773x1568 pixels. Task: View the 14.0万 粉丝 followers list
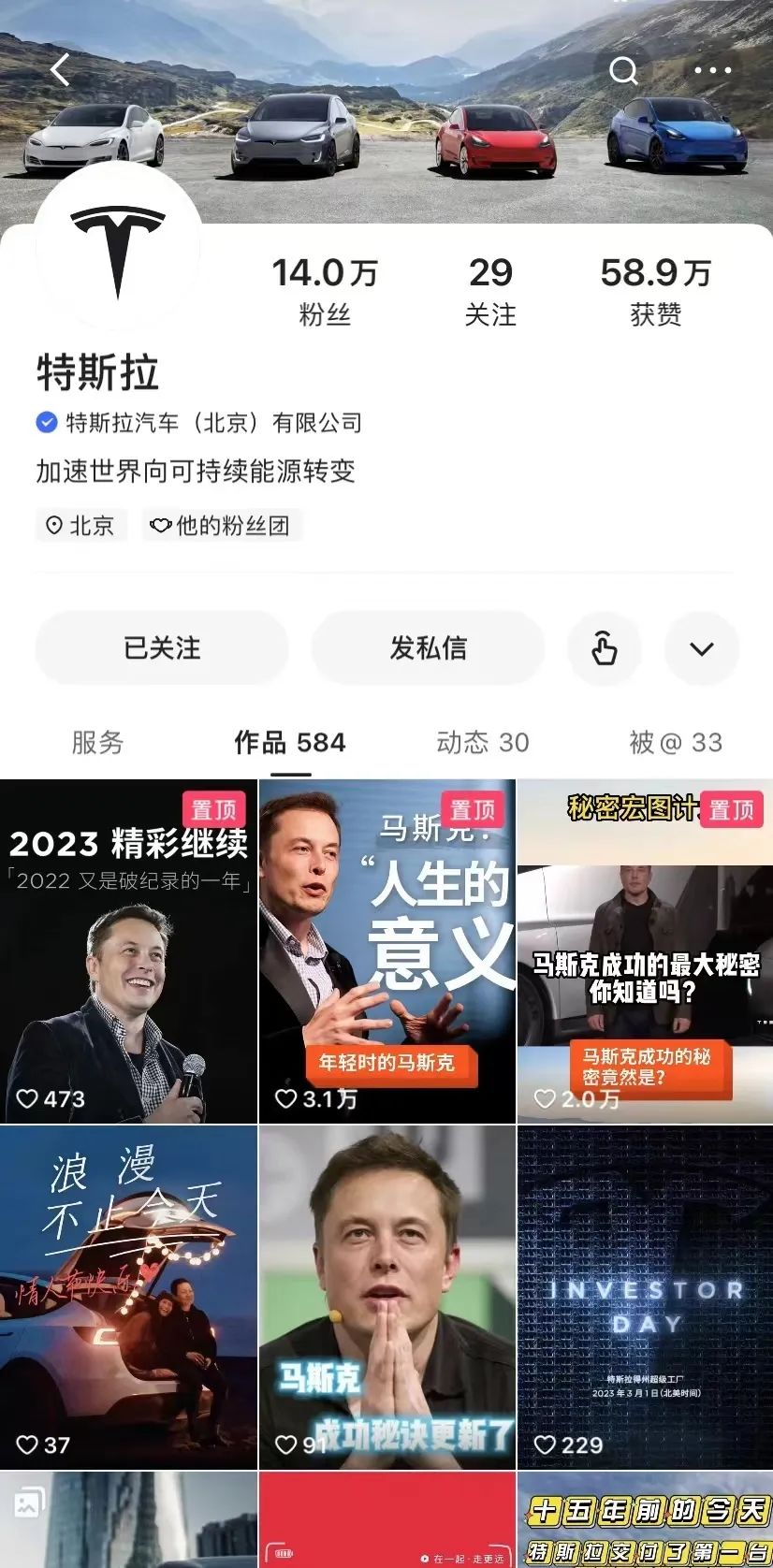coord(325,290)
